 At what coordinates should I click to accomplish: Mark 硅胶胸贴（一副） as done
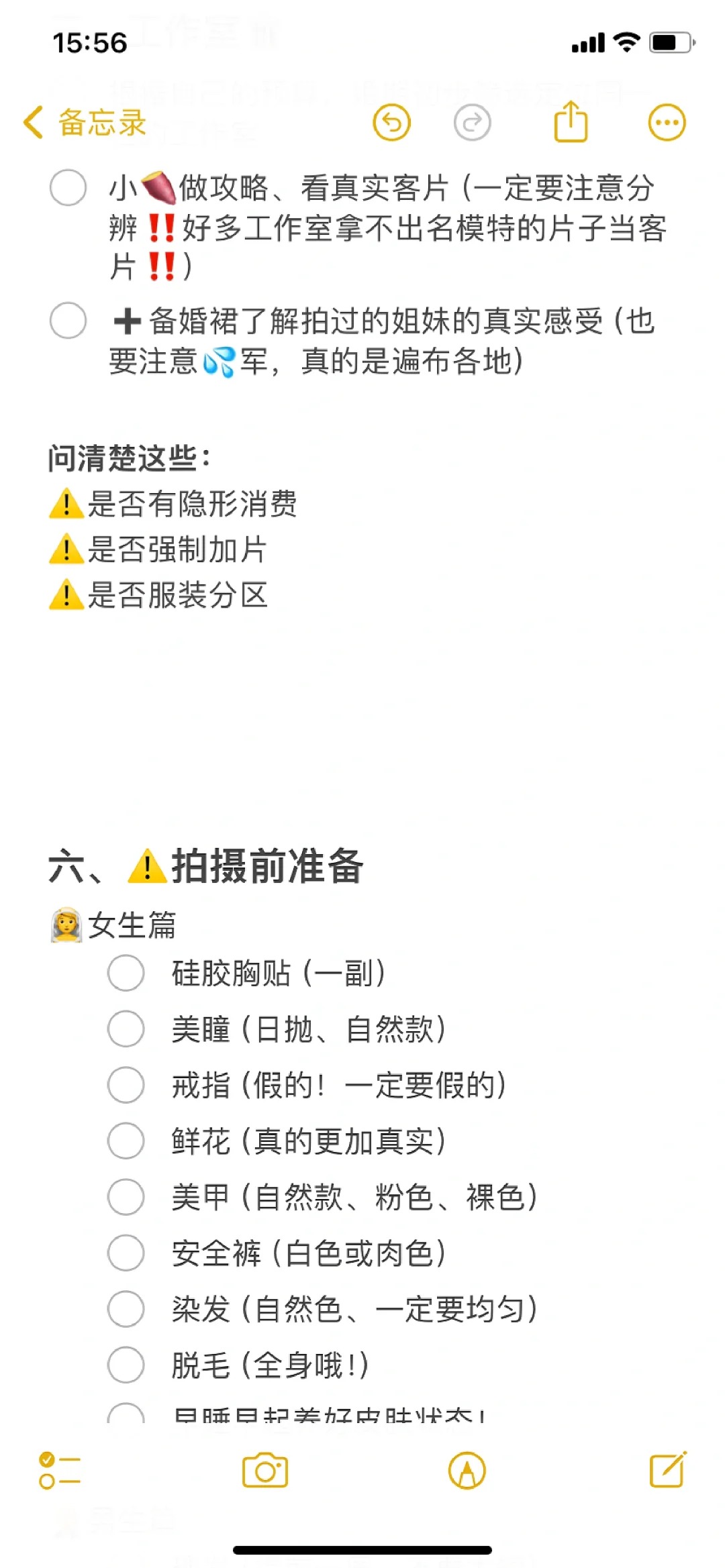[x=126, y=973]
